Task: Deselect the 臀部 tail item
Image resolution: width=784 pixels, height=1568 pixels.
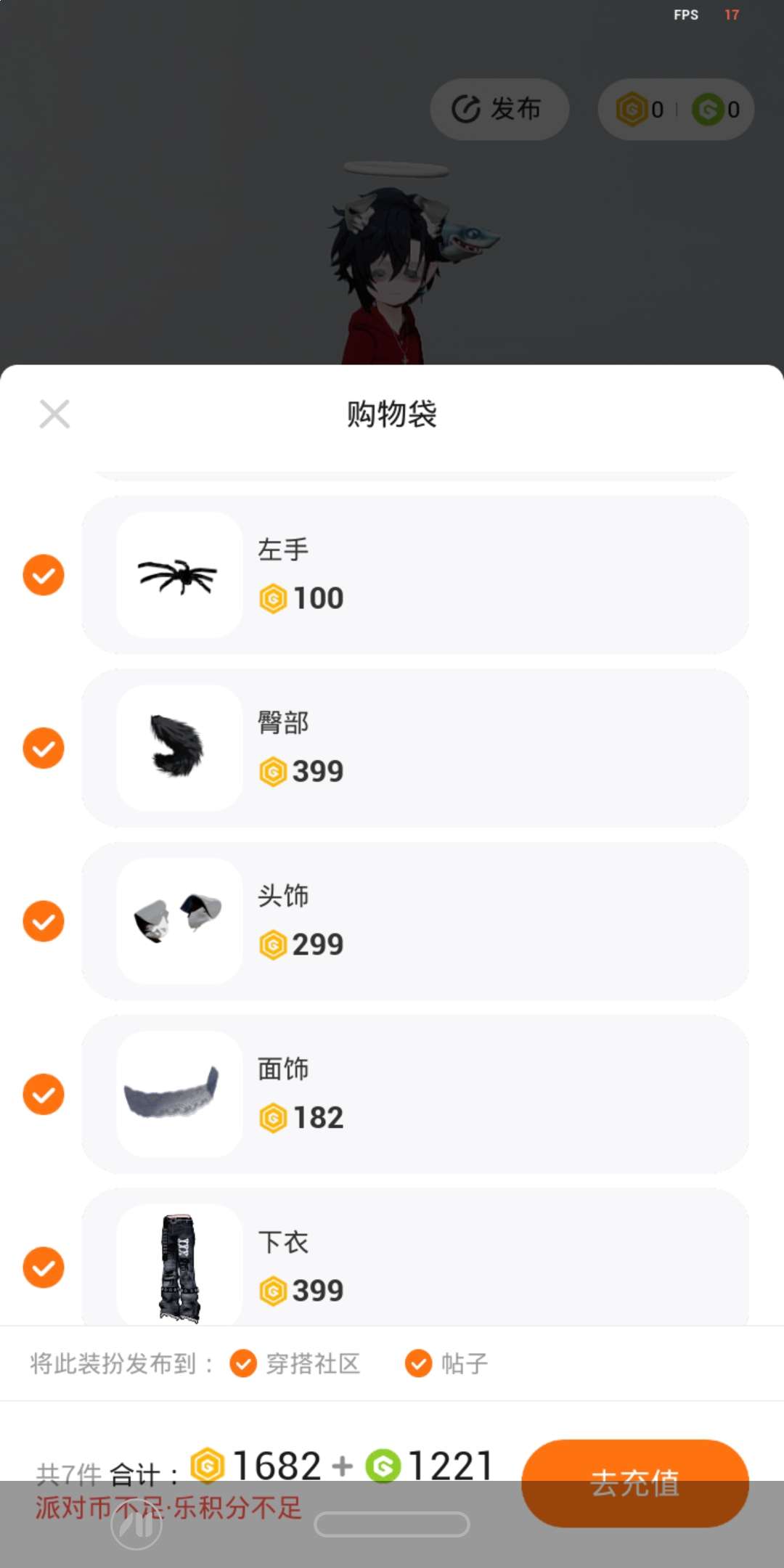Action: (44, 748)
